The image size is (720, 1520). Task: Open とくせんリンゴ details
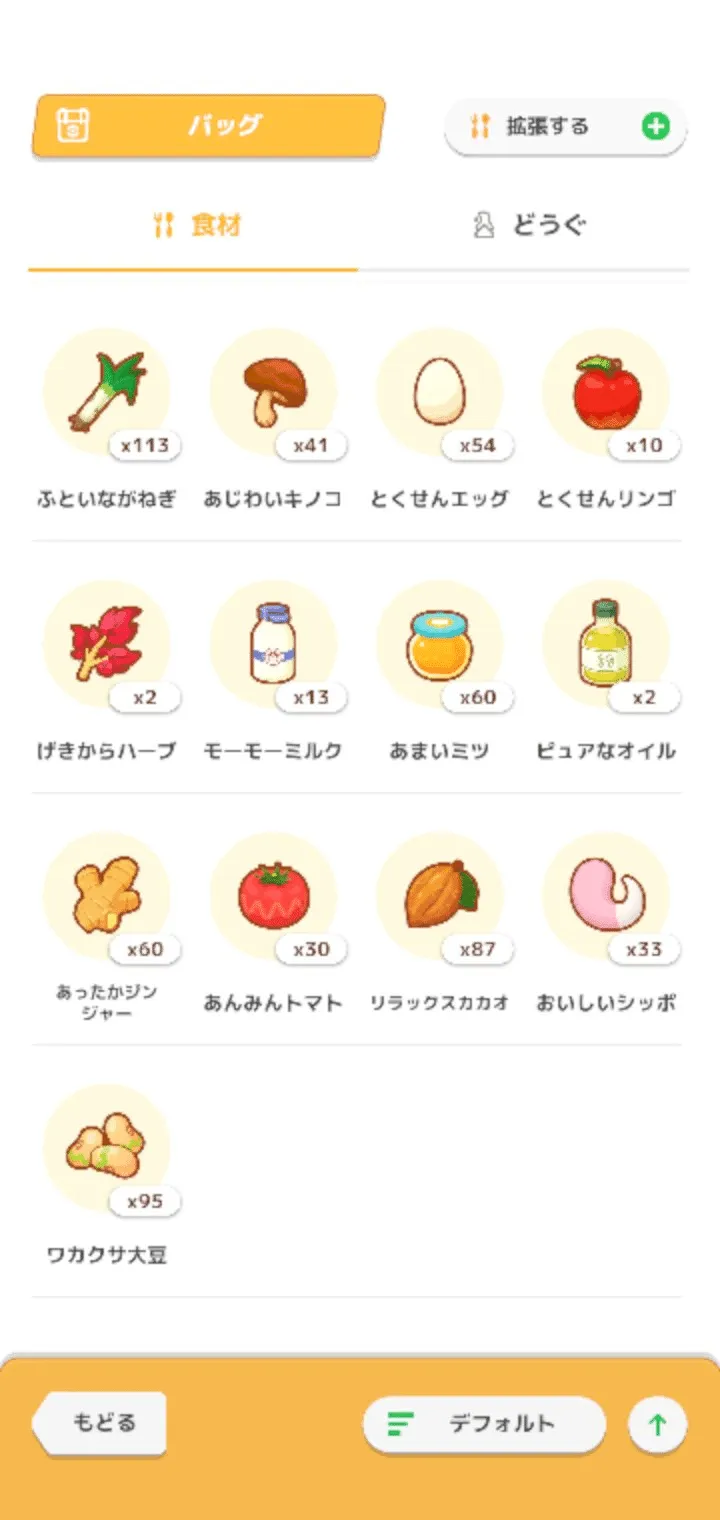[606, 393]
